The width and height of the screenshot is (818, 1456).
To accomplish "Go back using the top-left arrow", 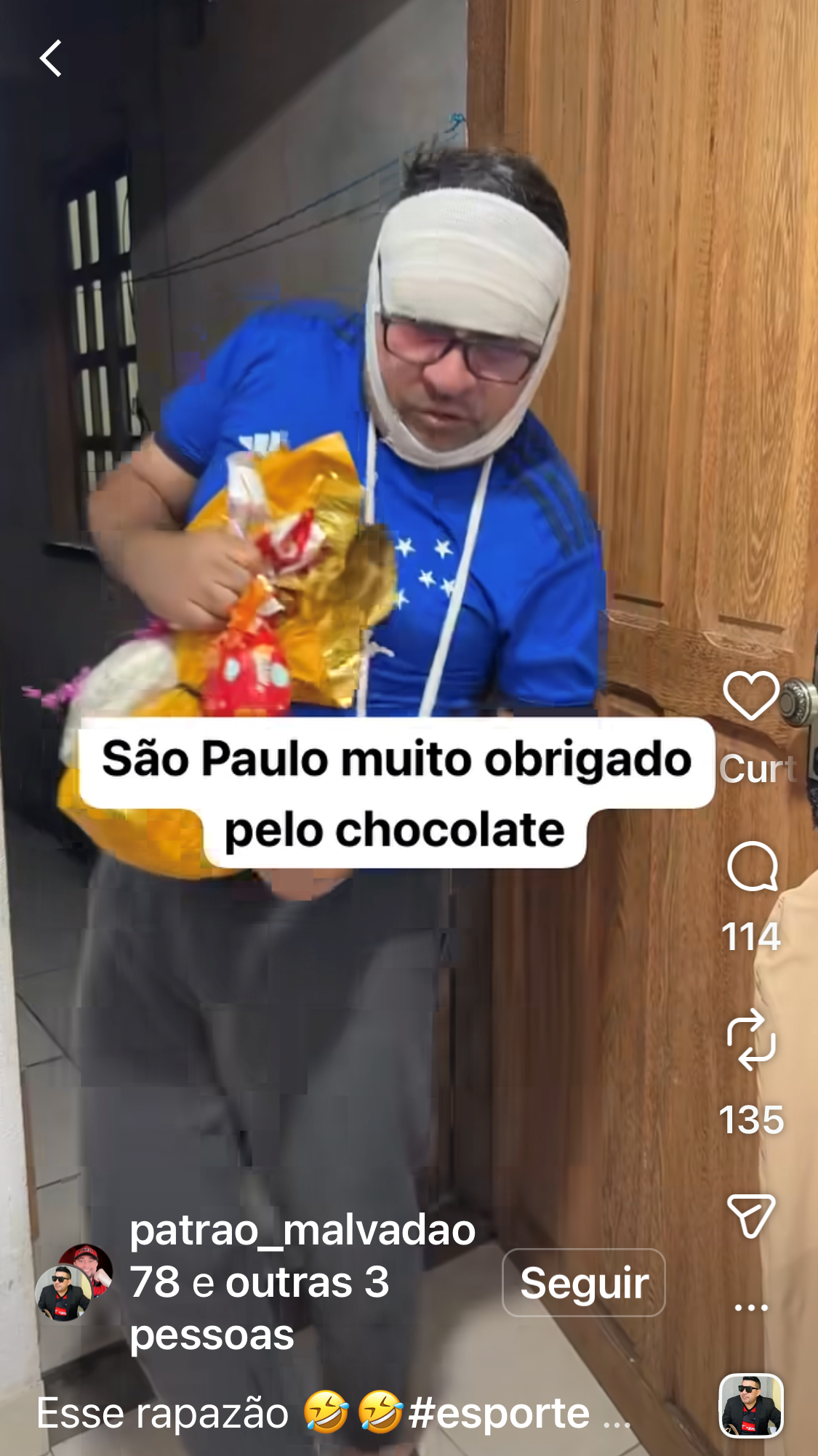I will tap(50, 59).
